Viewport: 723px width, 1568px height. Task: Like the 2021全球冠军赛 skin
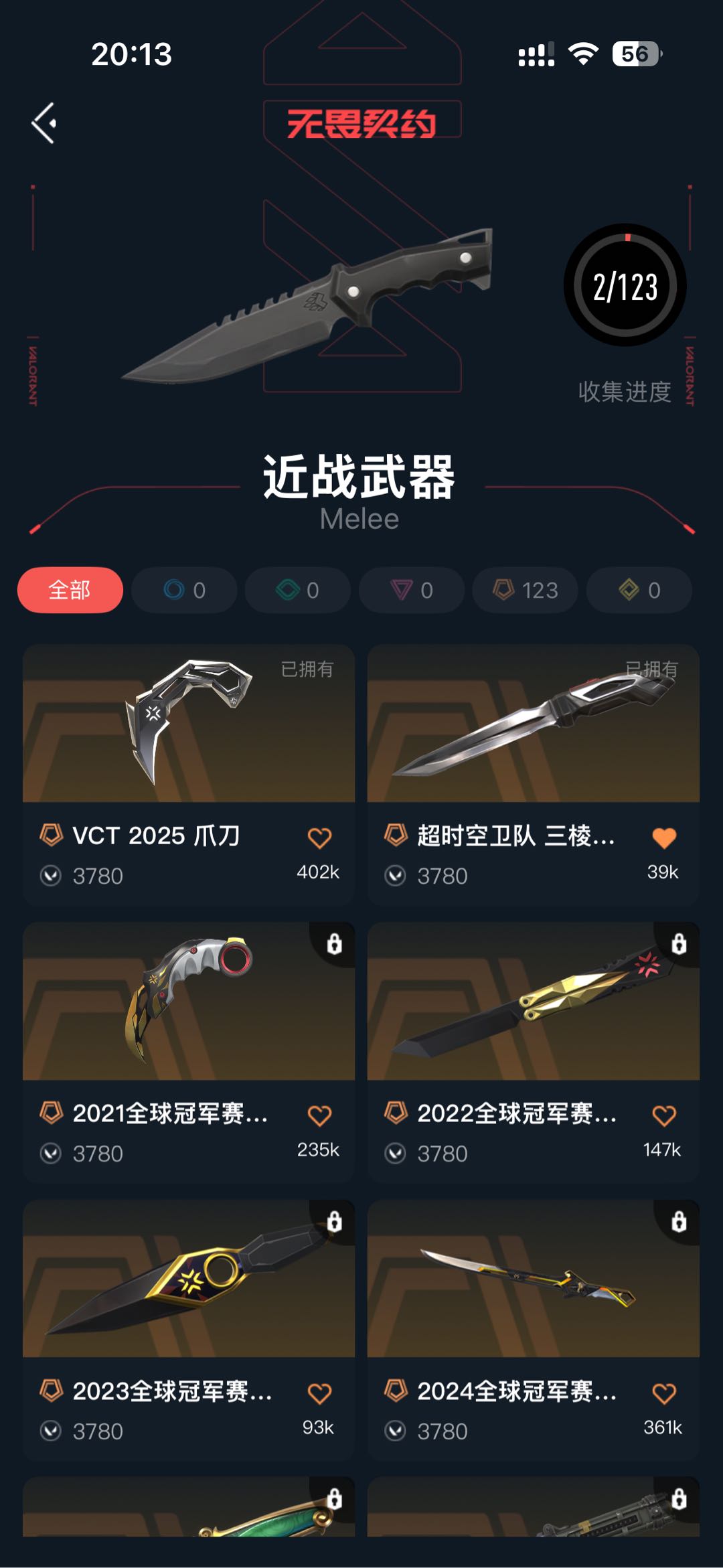click(x=319, y=1115)
